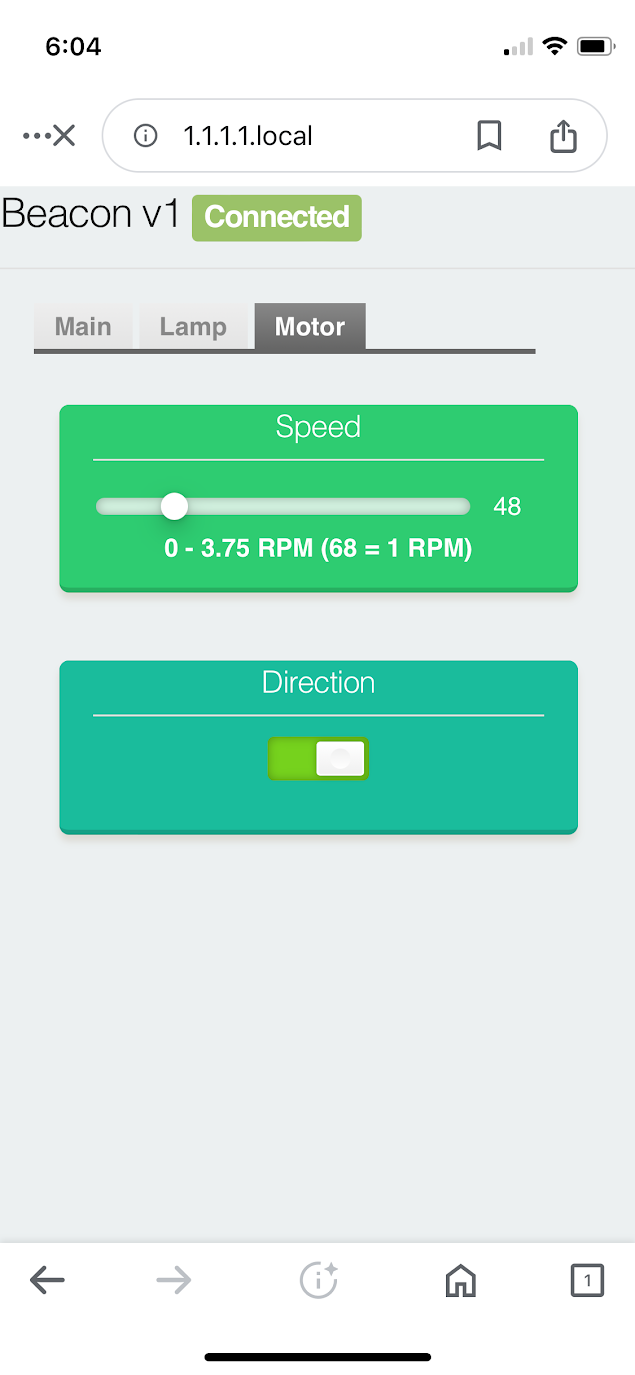Open the AI page info assistant
Image resolution: width=635 pixels, height=1375 pixels.
(319, 1280)
